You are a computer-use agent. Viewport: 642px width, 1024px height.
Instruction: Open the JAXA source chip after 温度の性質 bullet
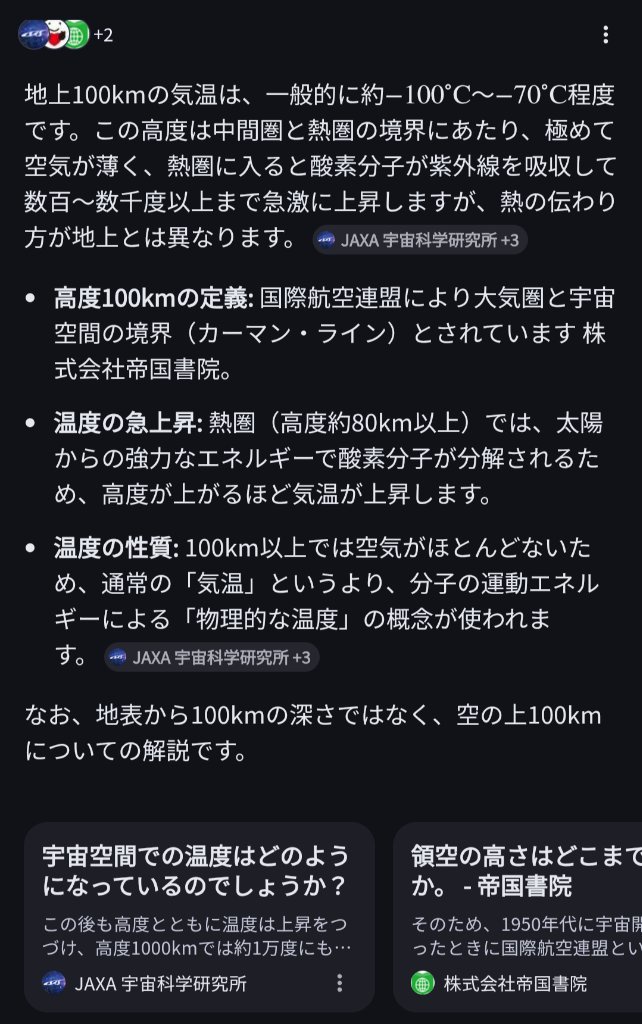tap(212, 657)
